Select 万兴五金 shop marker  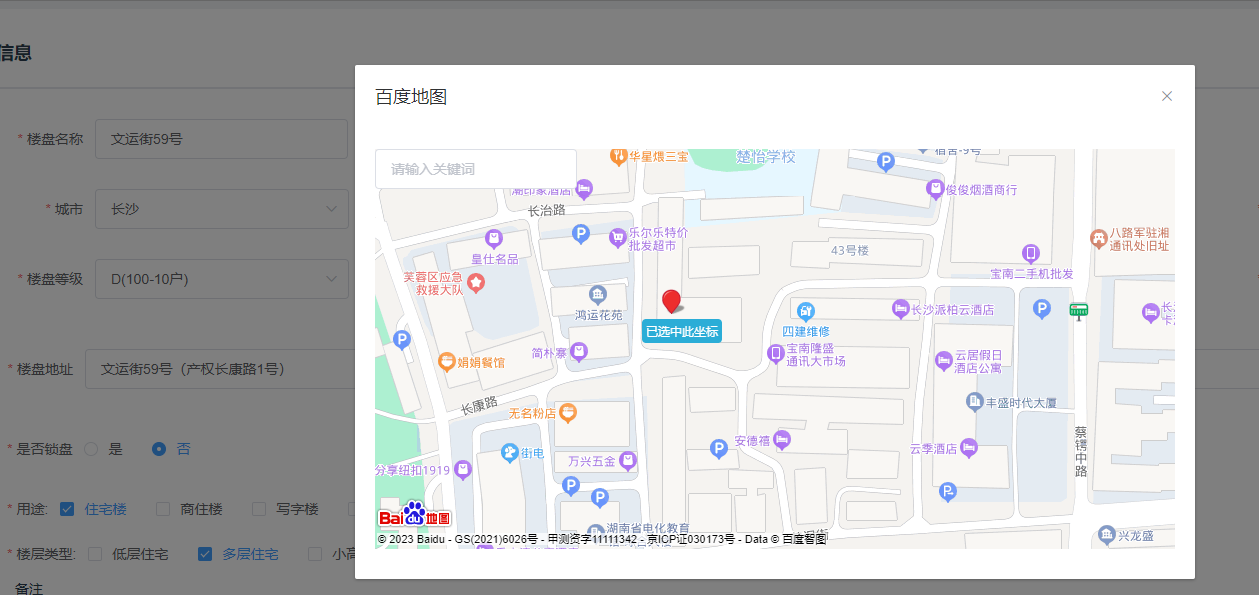pyautogui.click(x=627, y=461)
